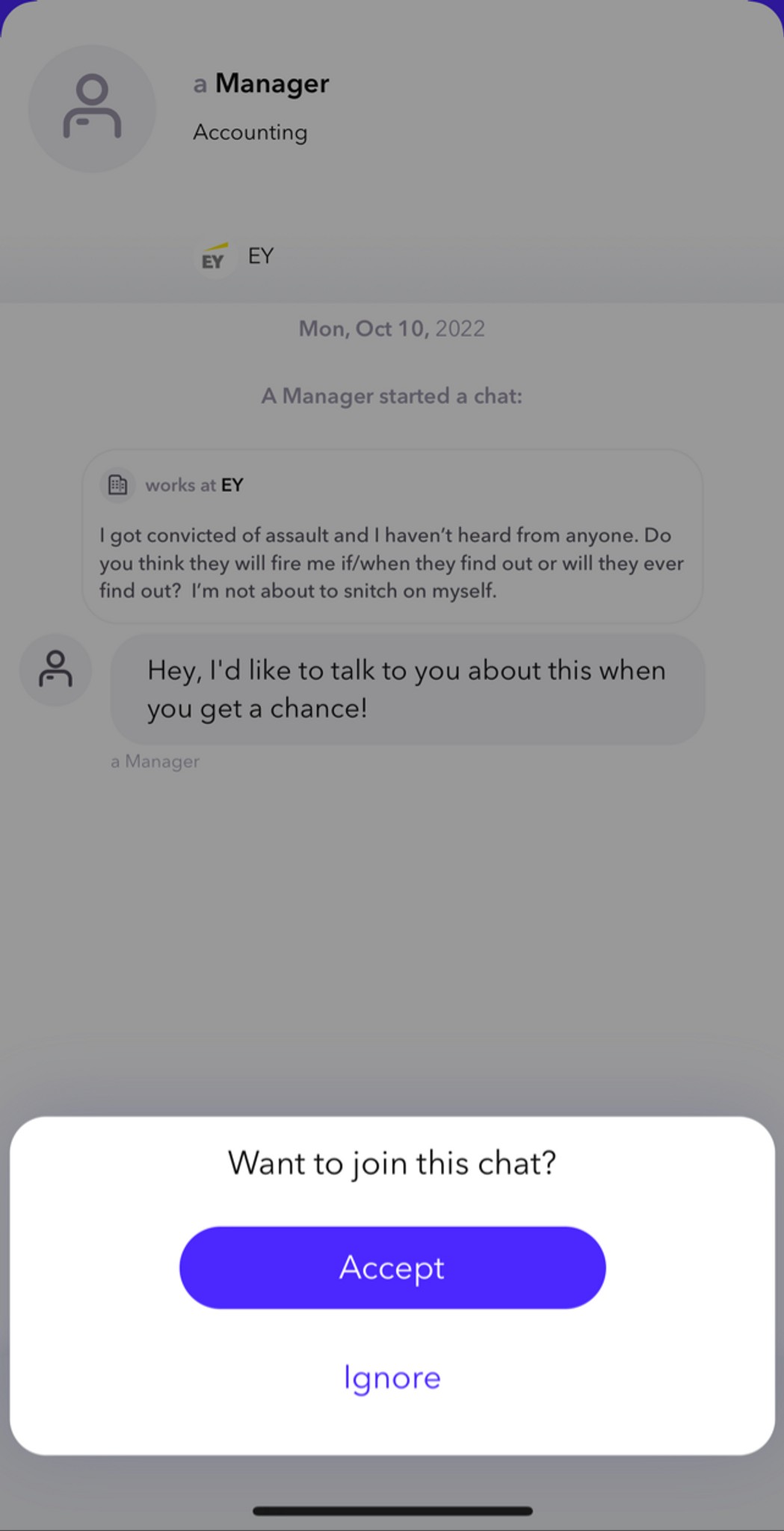Accept the chat invitation
784x1531 pixels.
click(x=392, y=1267)
